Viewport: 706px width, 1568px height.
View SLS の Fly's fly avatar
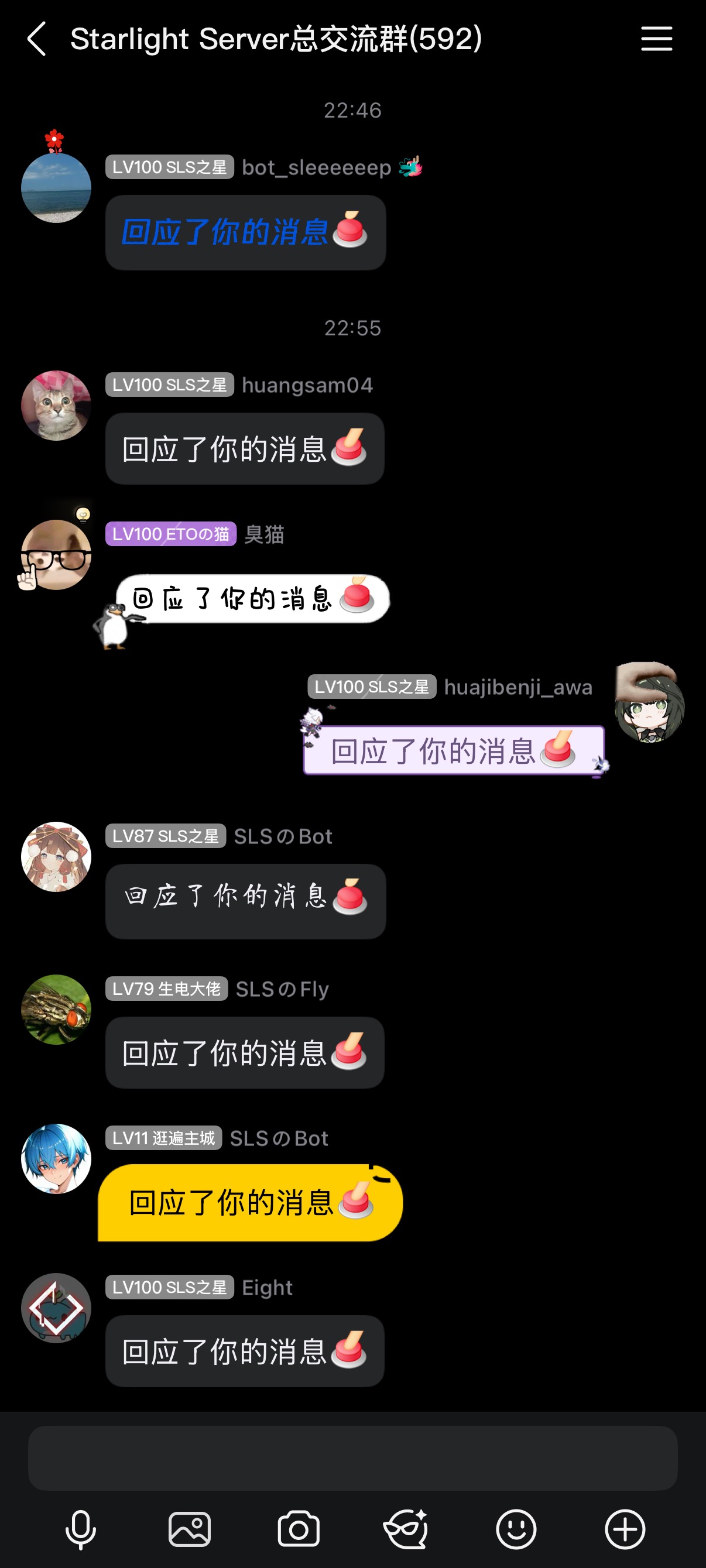[x=56, y=1009]
